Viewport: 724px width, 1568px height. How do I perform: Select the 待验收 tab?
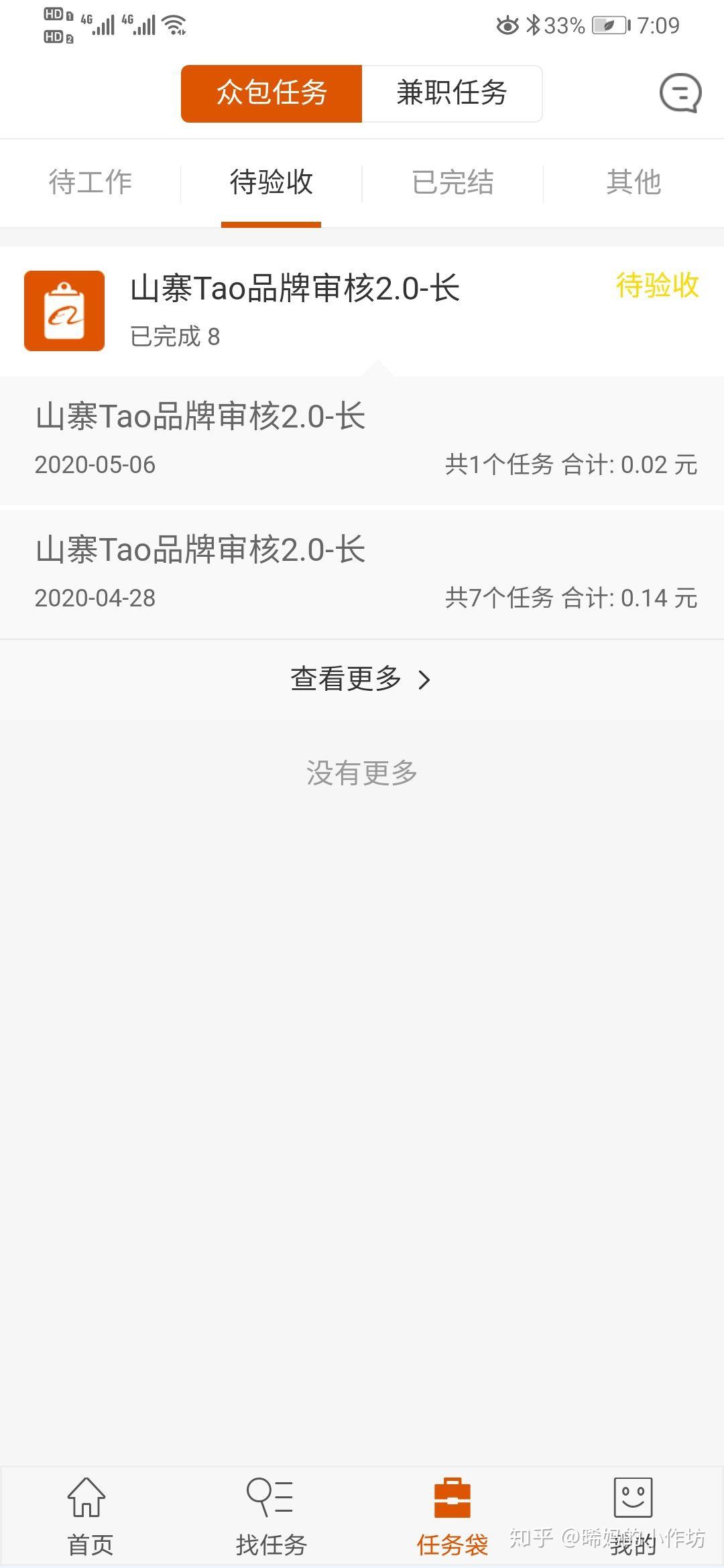271,182
